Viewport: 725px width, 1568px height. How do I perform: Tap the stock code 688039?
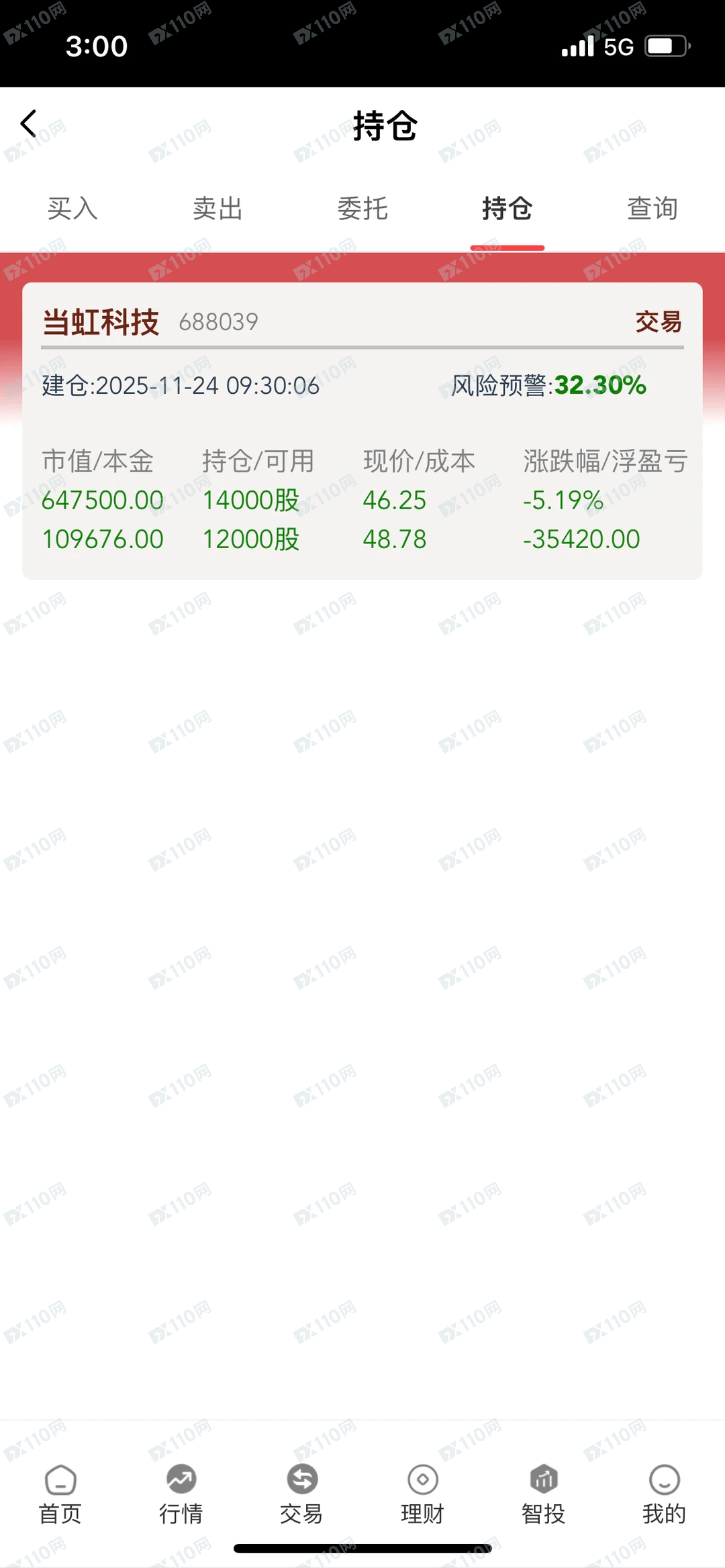[x=218, y=321]
